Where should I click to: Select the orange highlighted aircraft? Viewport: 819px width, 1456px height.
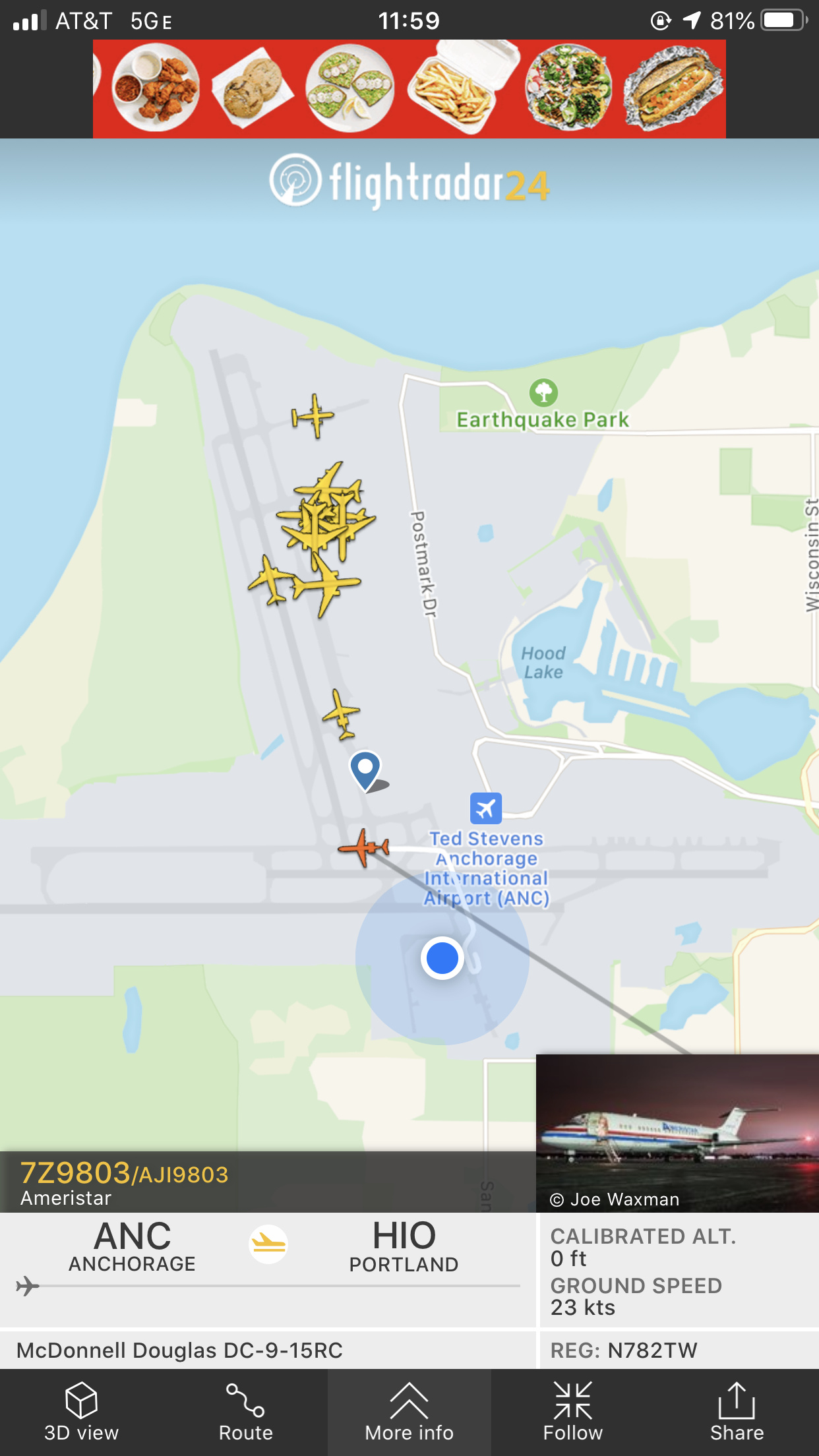point(363,847)
